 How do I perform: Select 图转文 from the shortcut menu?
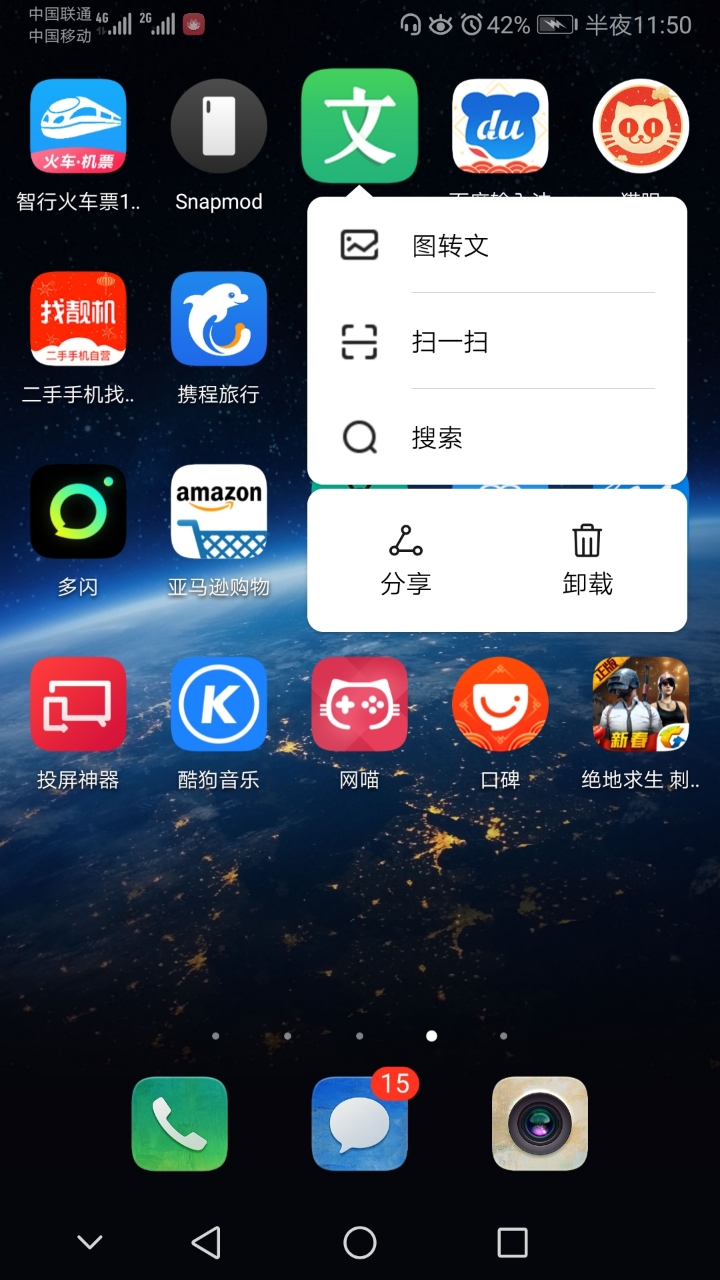click(497, 245)
